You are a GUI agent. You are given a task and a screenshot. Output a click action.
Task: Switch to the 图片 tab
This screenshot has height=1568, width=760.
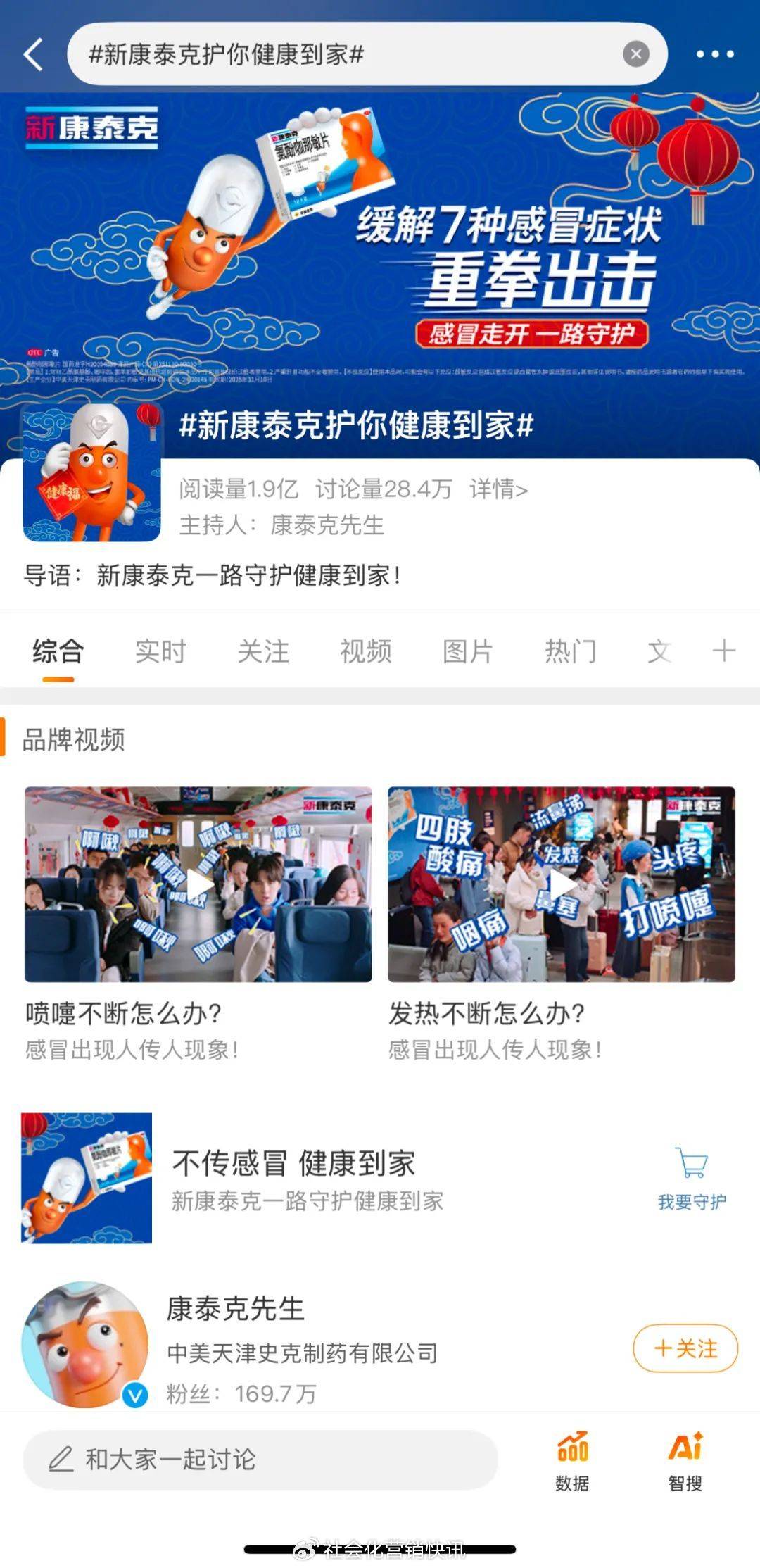(468, 651)
